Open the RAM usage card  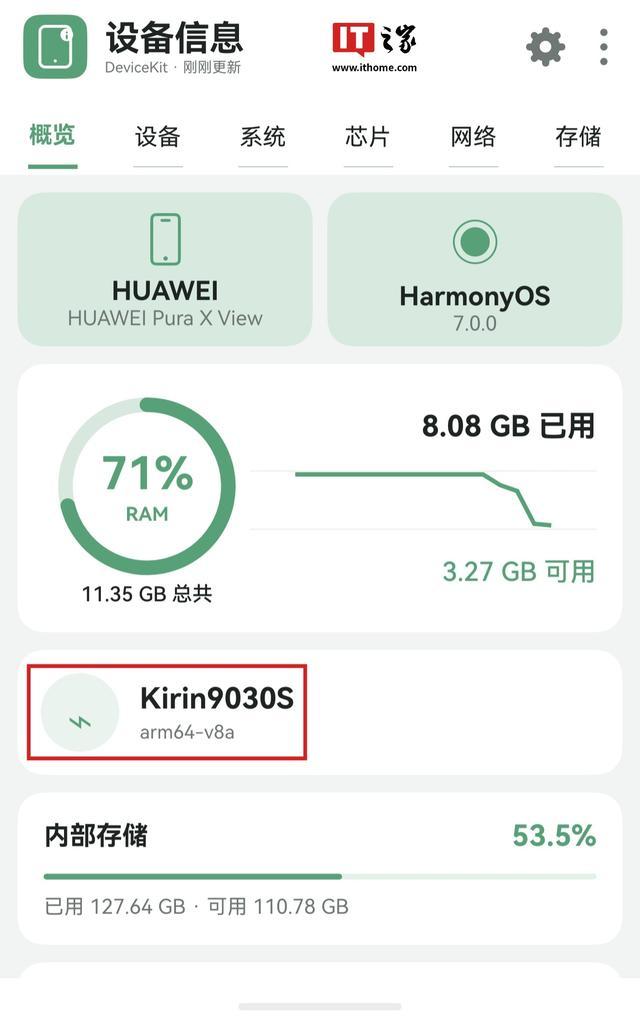(320, 499)
